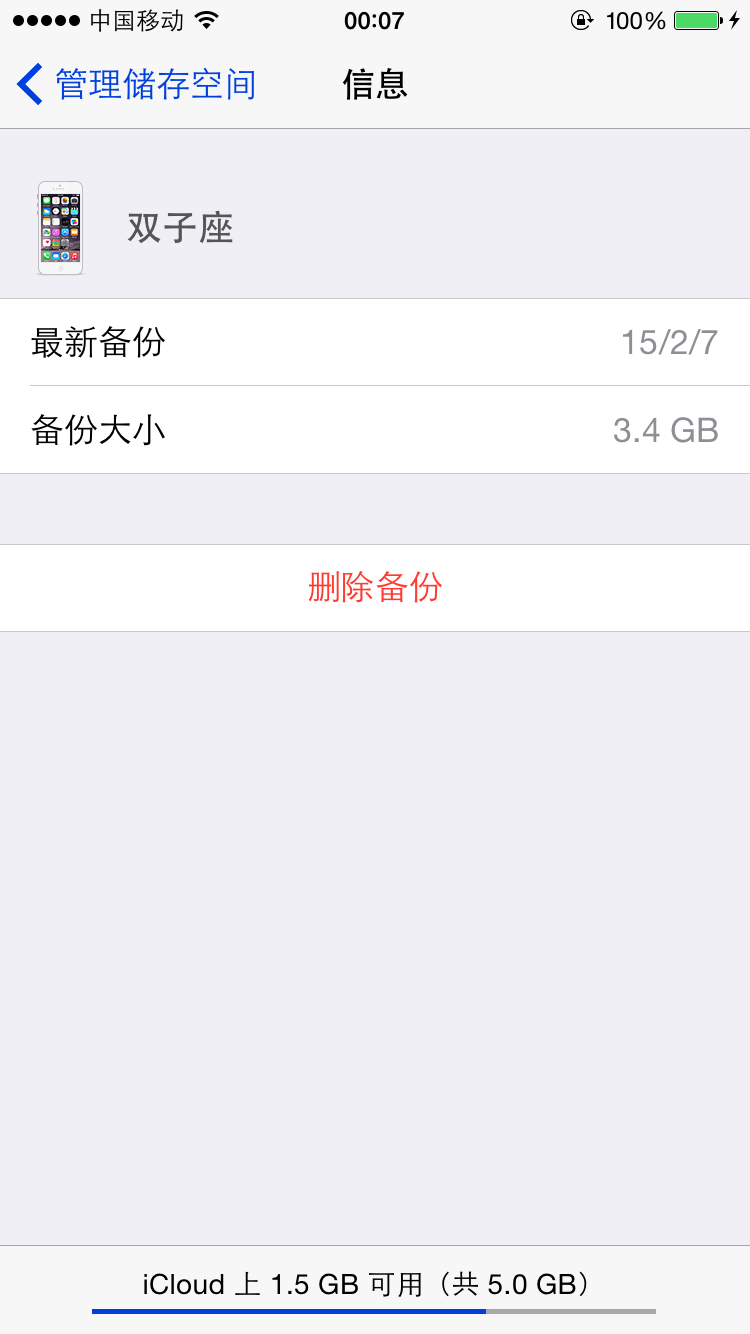Tap the iCloud storage progress bar

375,1311
